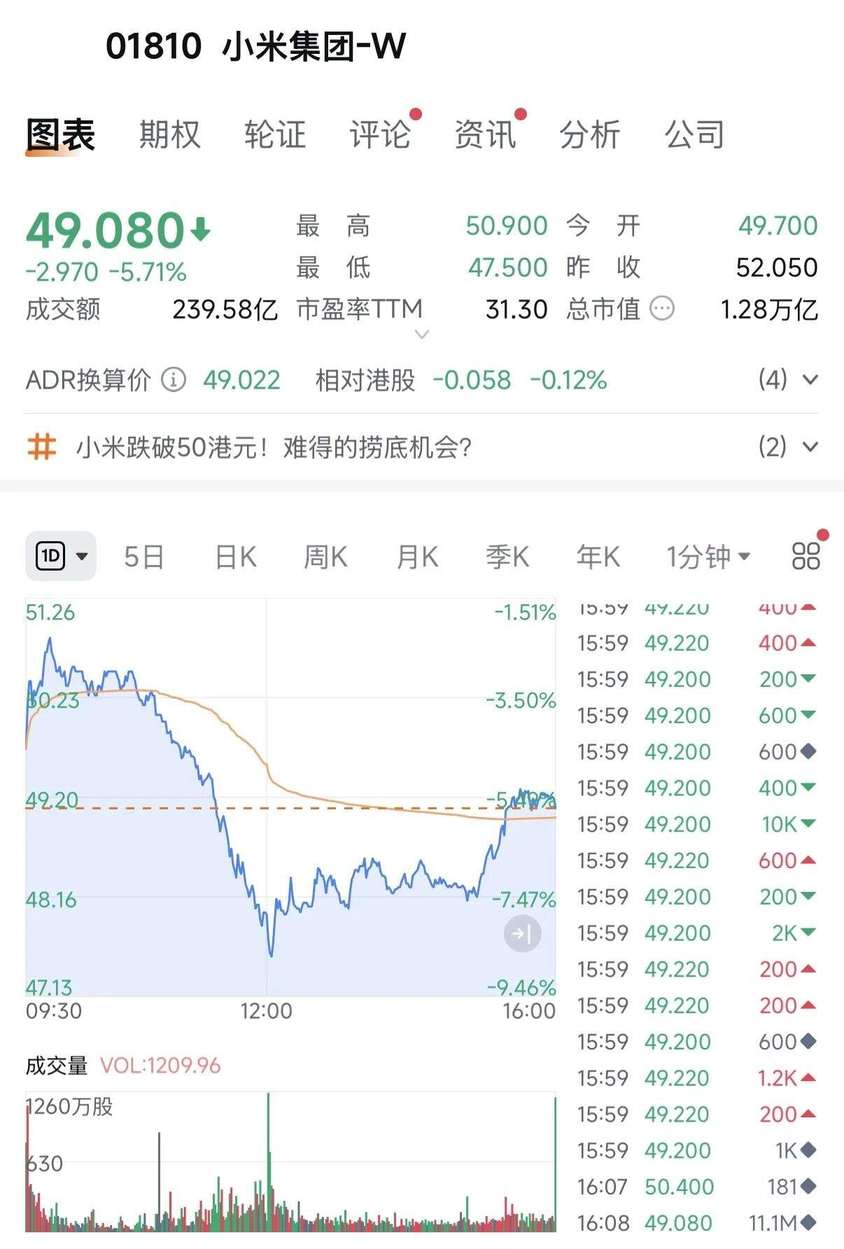Image resolution: width=844 pixels, height=1249 pixels.
Task: Open the 1D chart period dropdown
Action: [x=61, y=556]
